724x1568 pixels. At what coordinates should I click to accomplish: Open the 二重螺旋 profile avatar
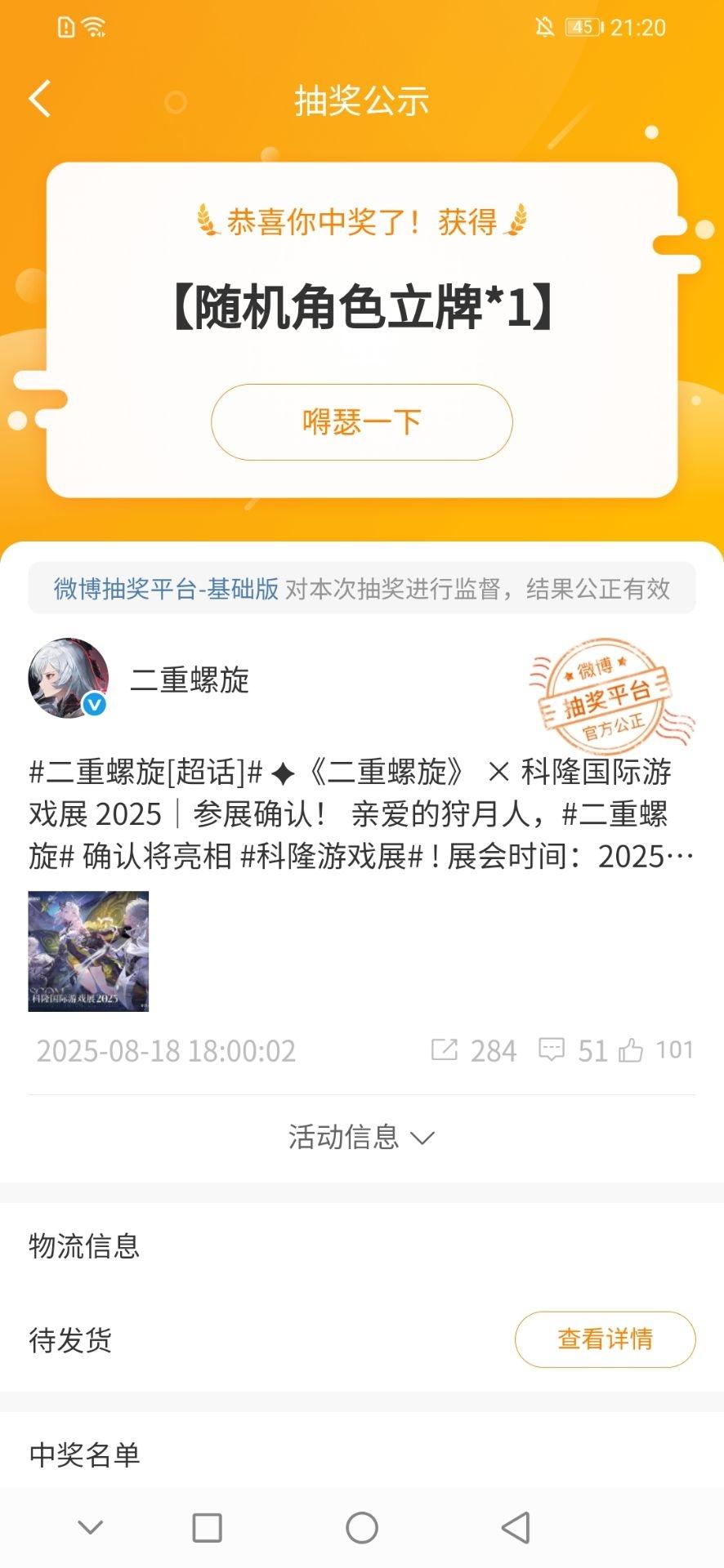pos(69,679)
